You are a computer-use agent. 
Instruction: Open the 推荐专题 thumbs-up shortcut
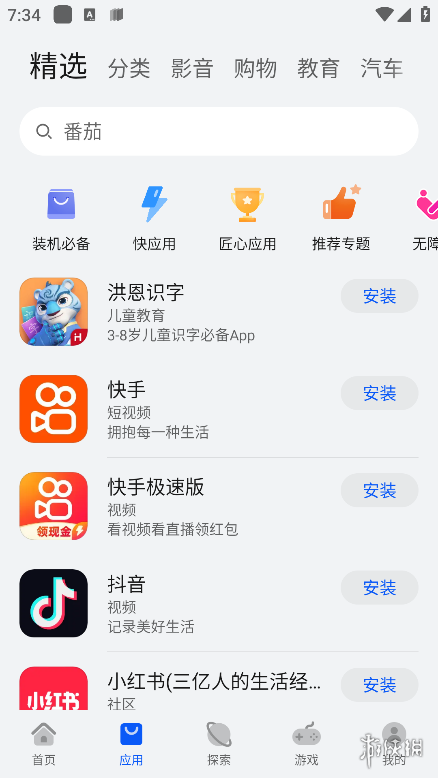pyautogui.click(x=341, y=217)
